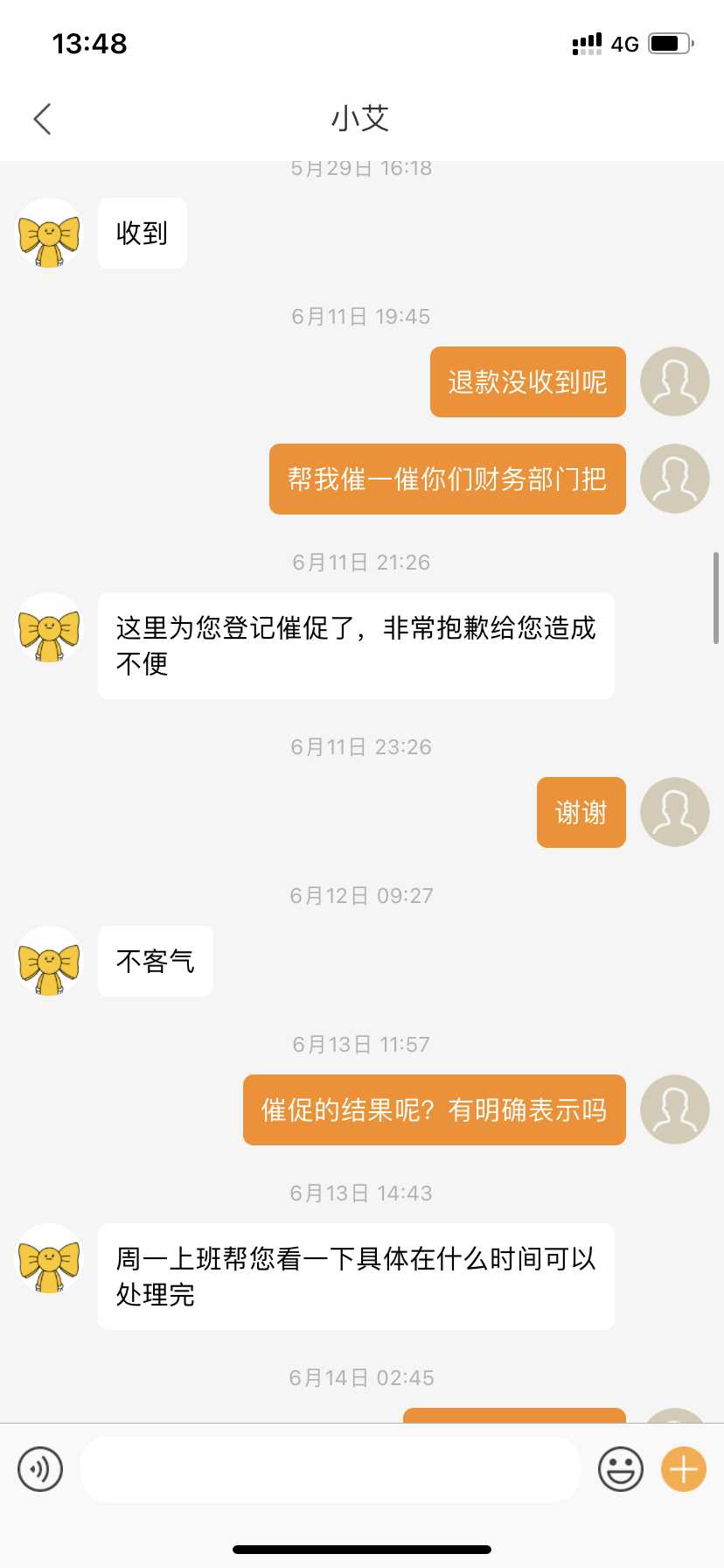
Task: Focus the message text field
Action: coord(330,1469)
